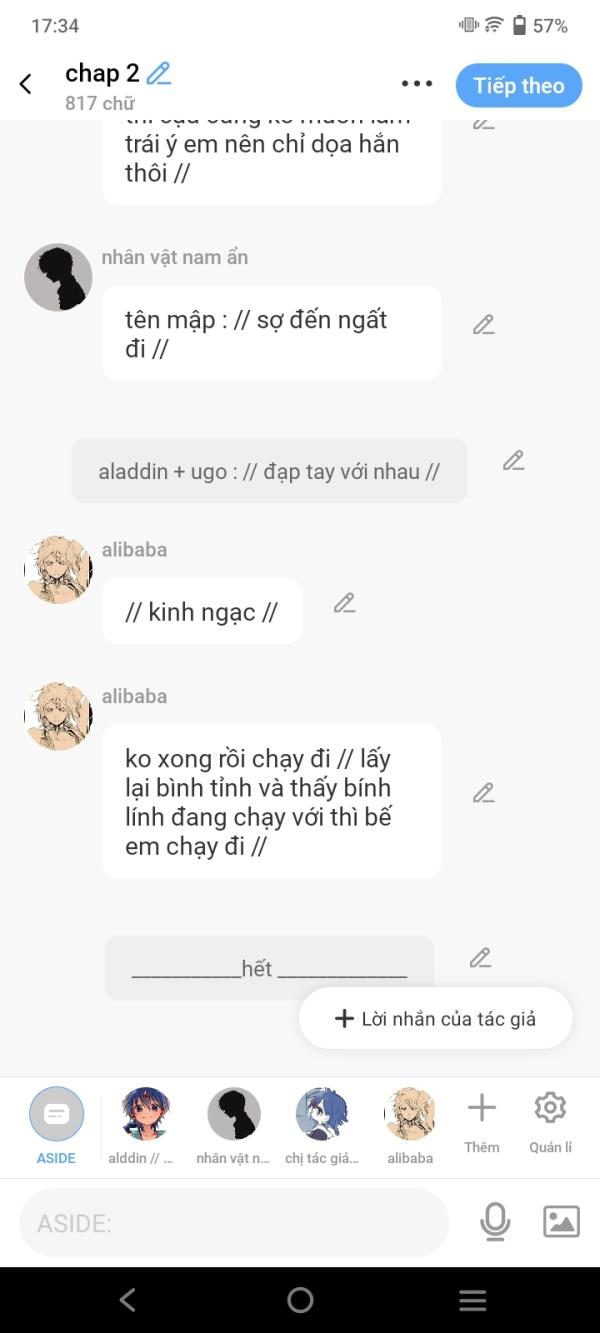Insert a picture using the image icon
This screenshot has width=600, height=1333.
coord(561,1222)
